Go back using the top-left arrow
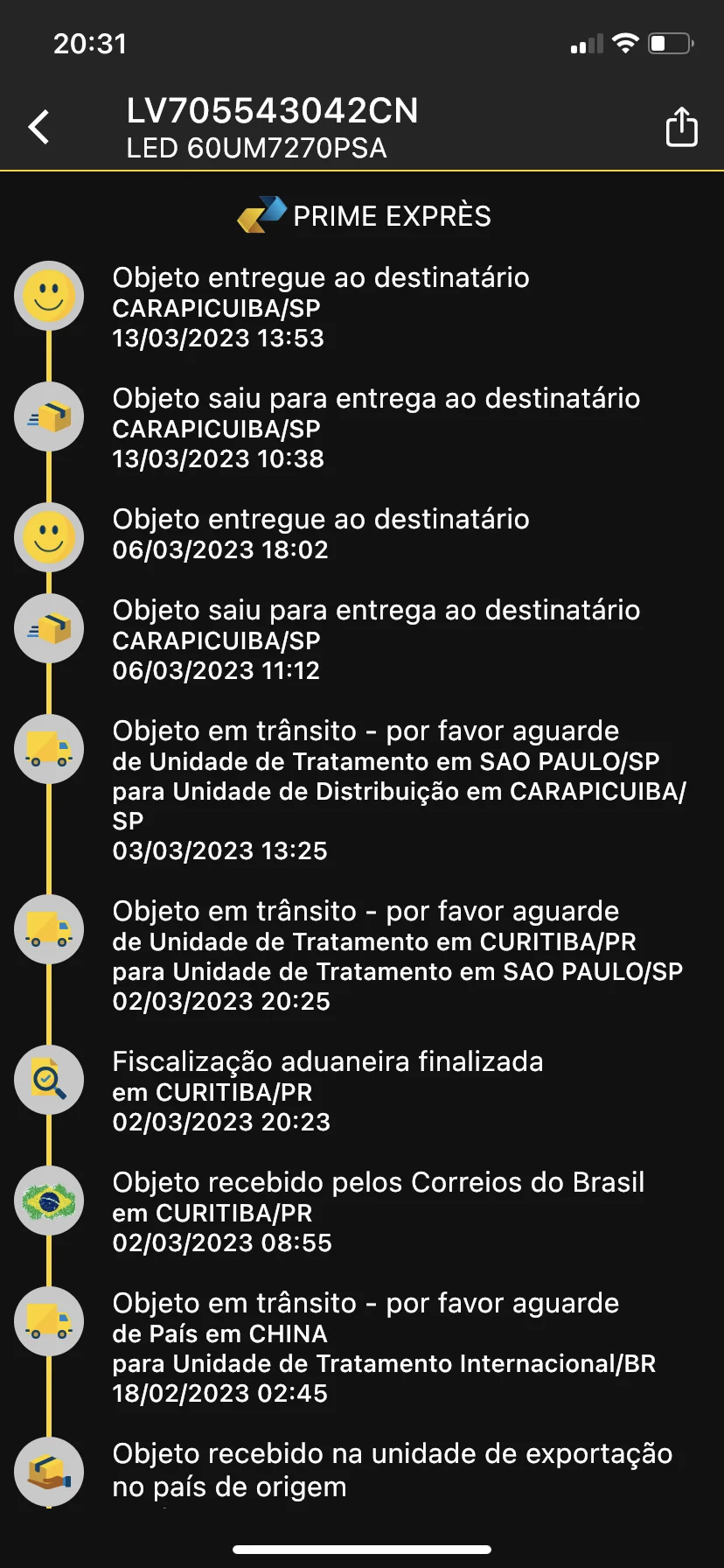 (x=39, y=128)
